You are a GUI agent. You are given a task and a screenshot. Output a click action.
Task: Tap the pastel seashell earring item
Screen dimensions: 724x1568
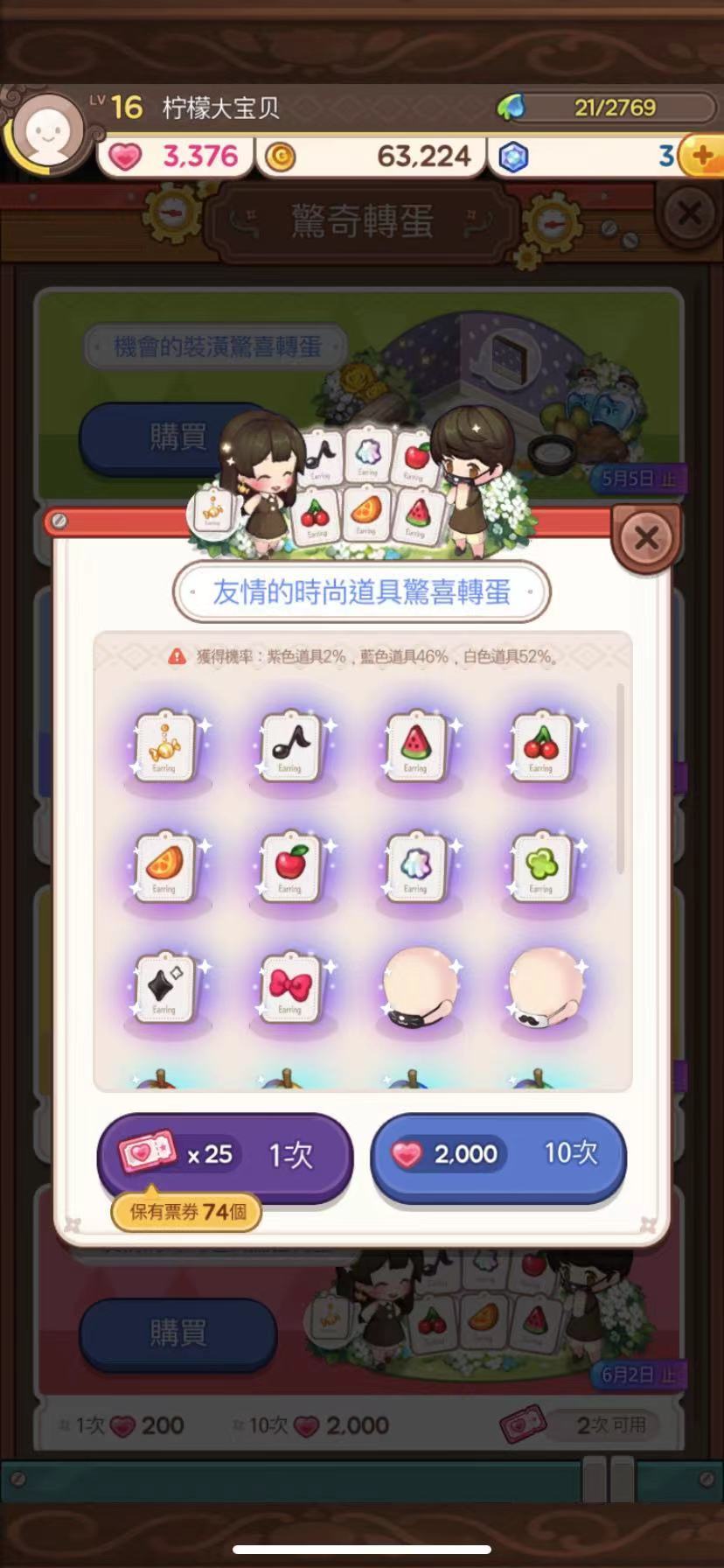[415, 867]
